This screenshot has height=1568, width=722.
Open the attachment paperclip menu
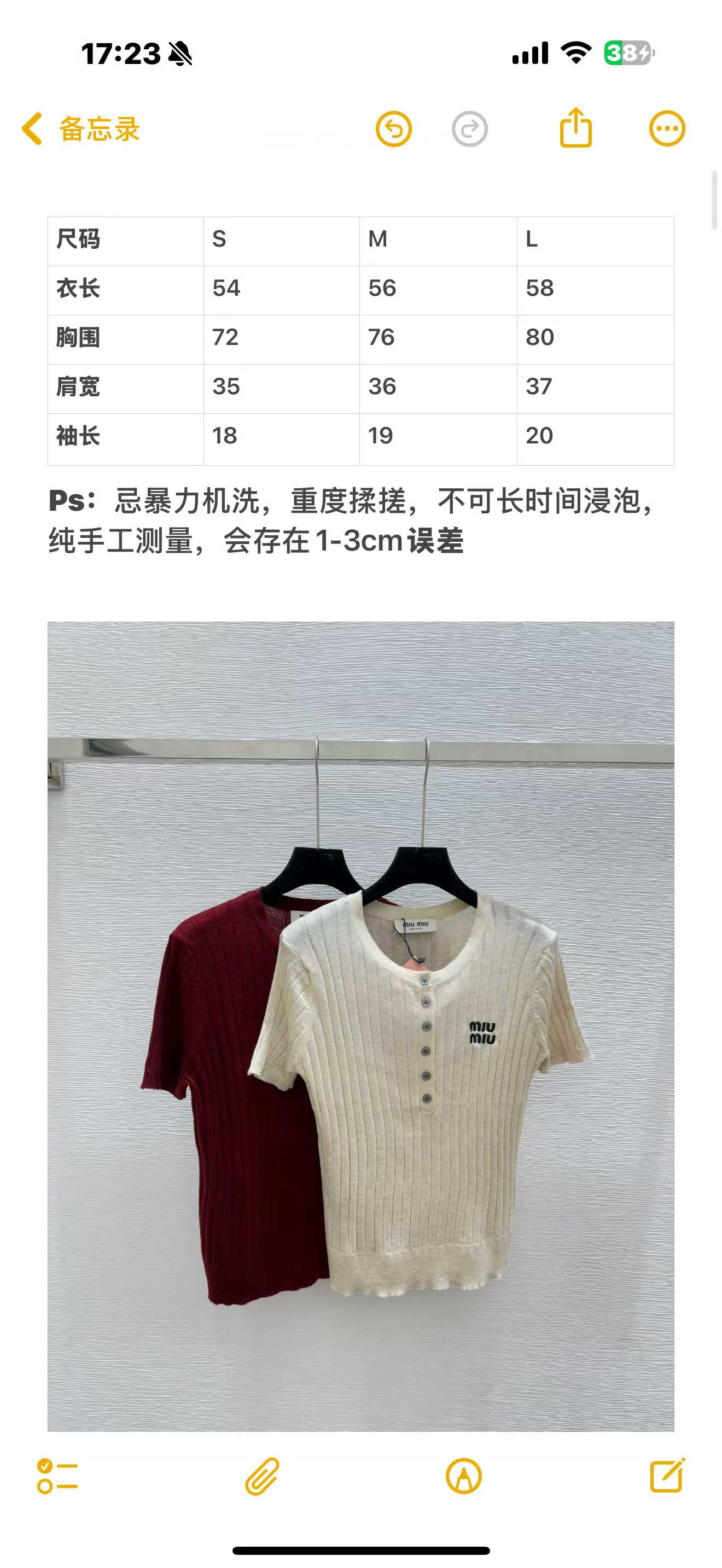(x=262, y=1476)
